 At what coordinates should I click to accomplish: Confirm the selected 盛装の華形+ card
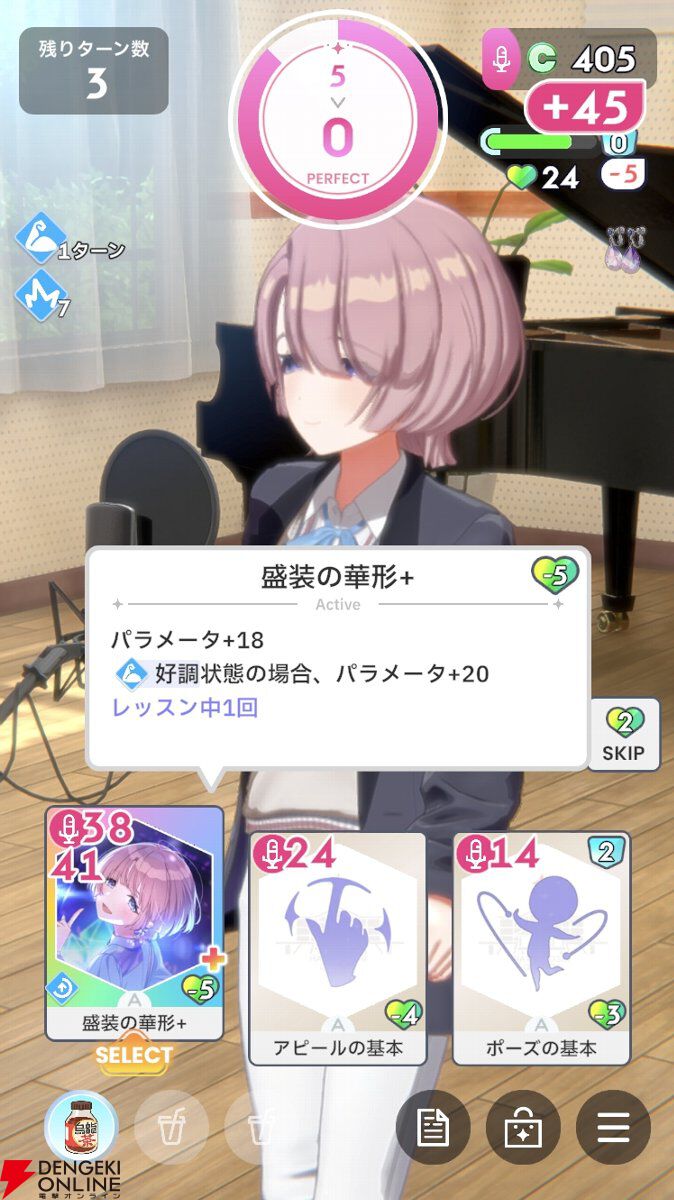[x=134, y=1055]
